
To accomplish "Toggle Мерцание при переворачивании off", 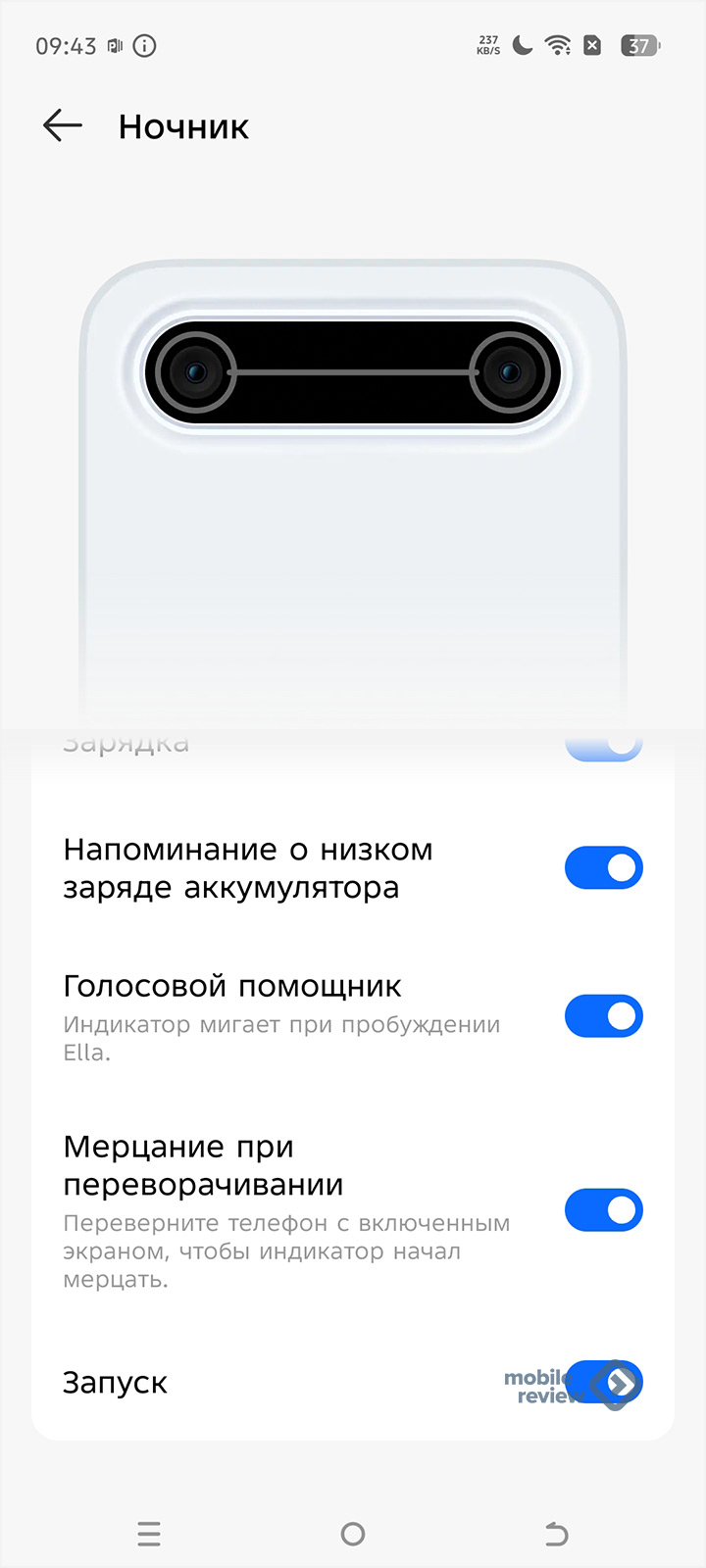I will [603, 1210].
